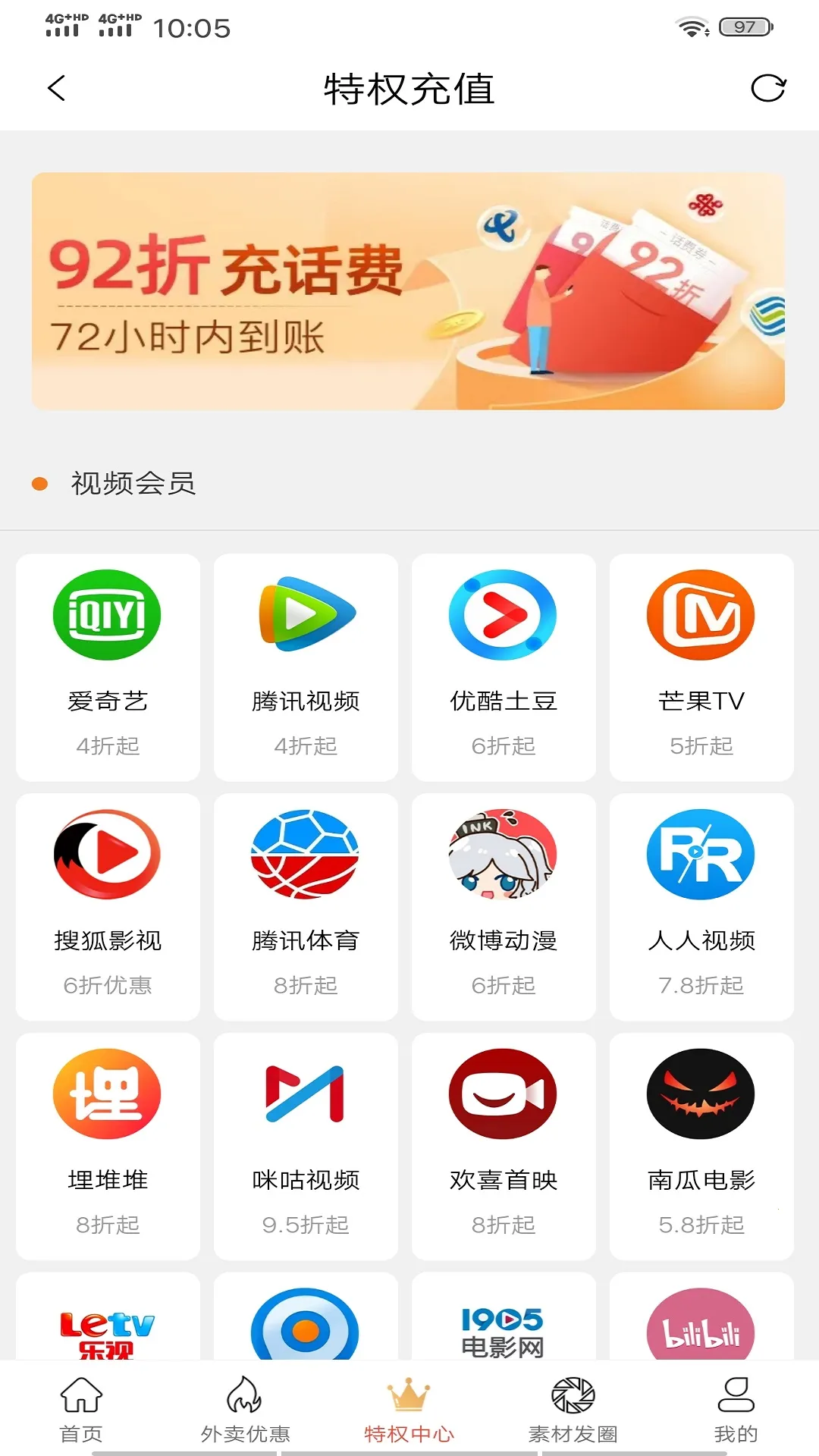
Task: Open the 埋堆堆 app icon
Action: (107, 1094)
